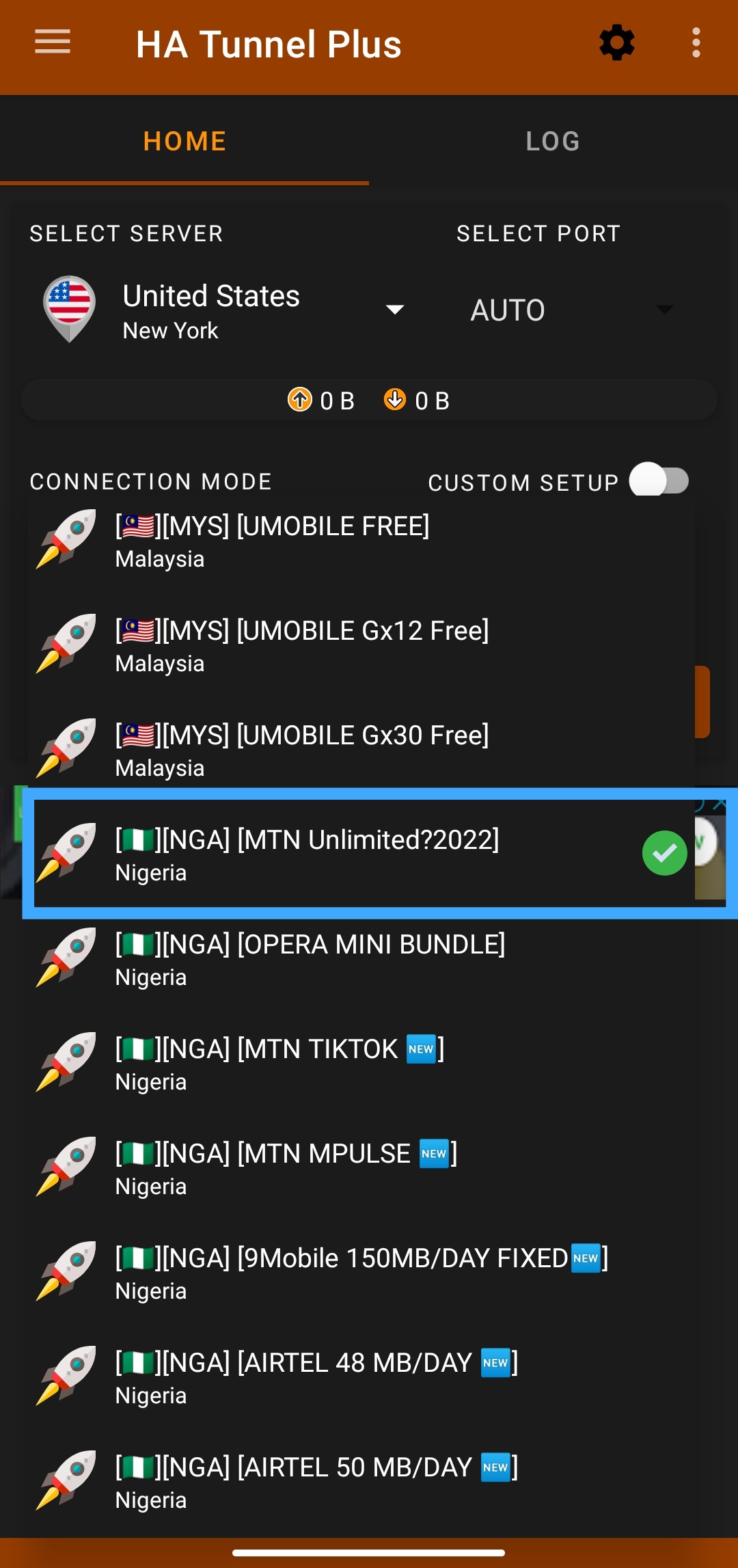Pick the 9Mobile 150MB/DAY FIXED mode

(342, 1273)
